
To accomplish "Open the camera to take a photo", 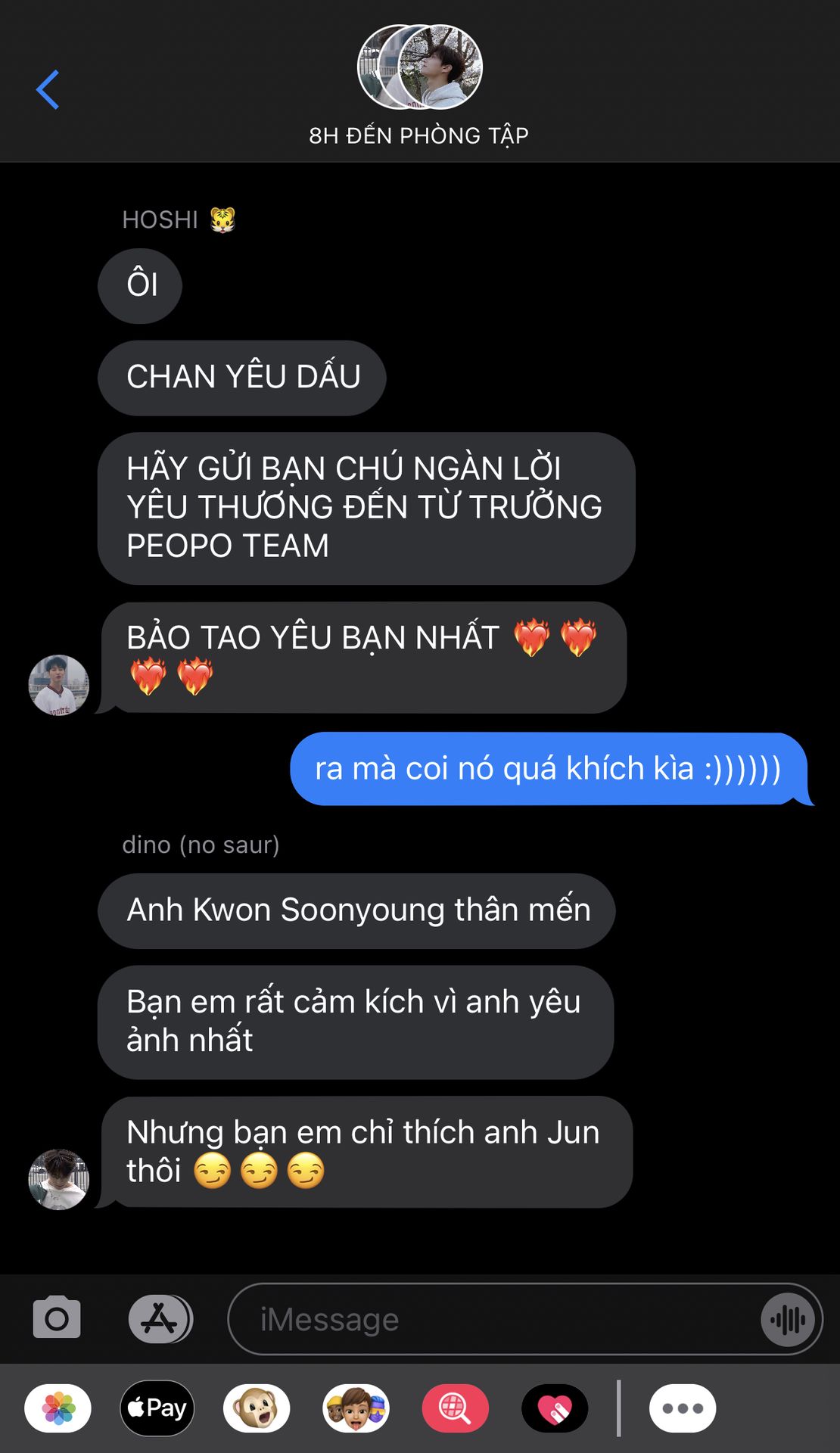I will tap(57, 1318).
